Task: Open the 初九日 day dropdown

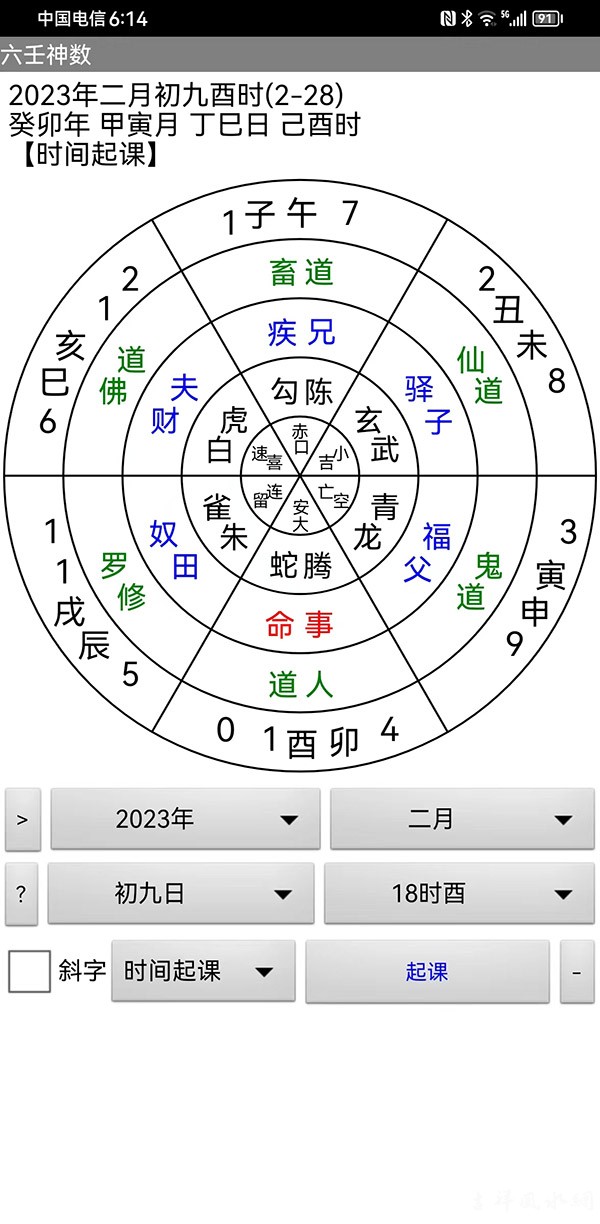Action: pos(180,893)
